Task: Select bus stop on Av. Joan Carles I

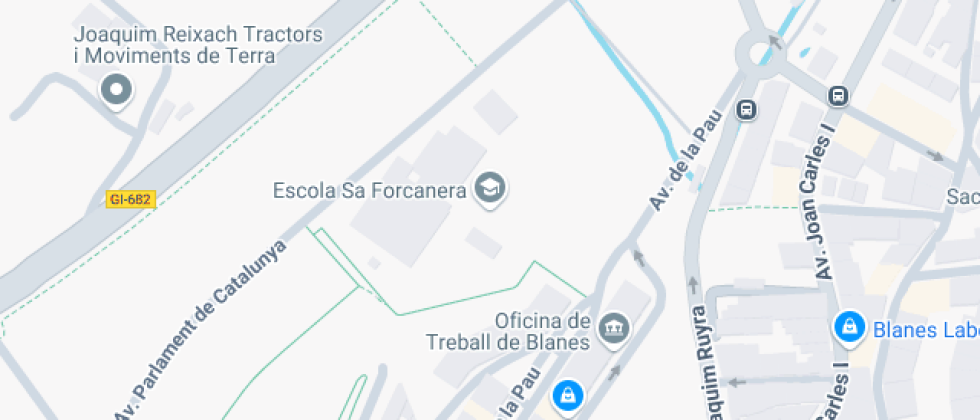Action: [837, 96]
